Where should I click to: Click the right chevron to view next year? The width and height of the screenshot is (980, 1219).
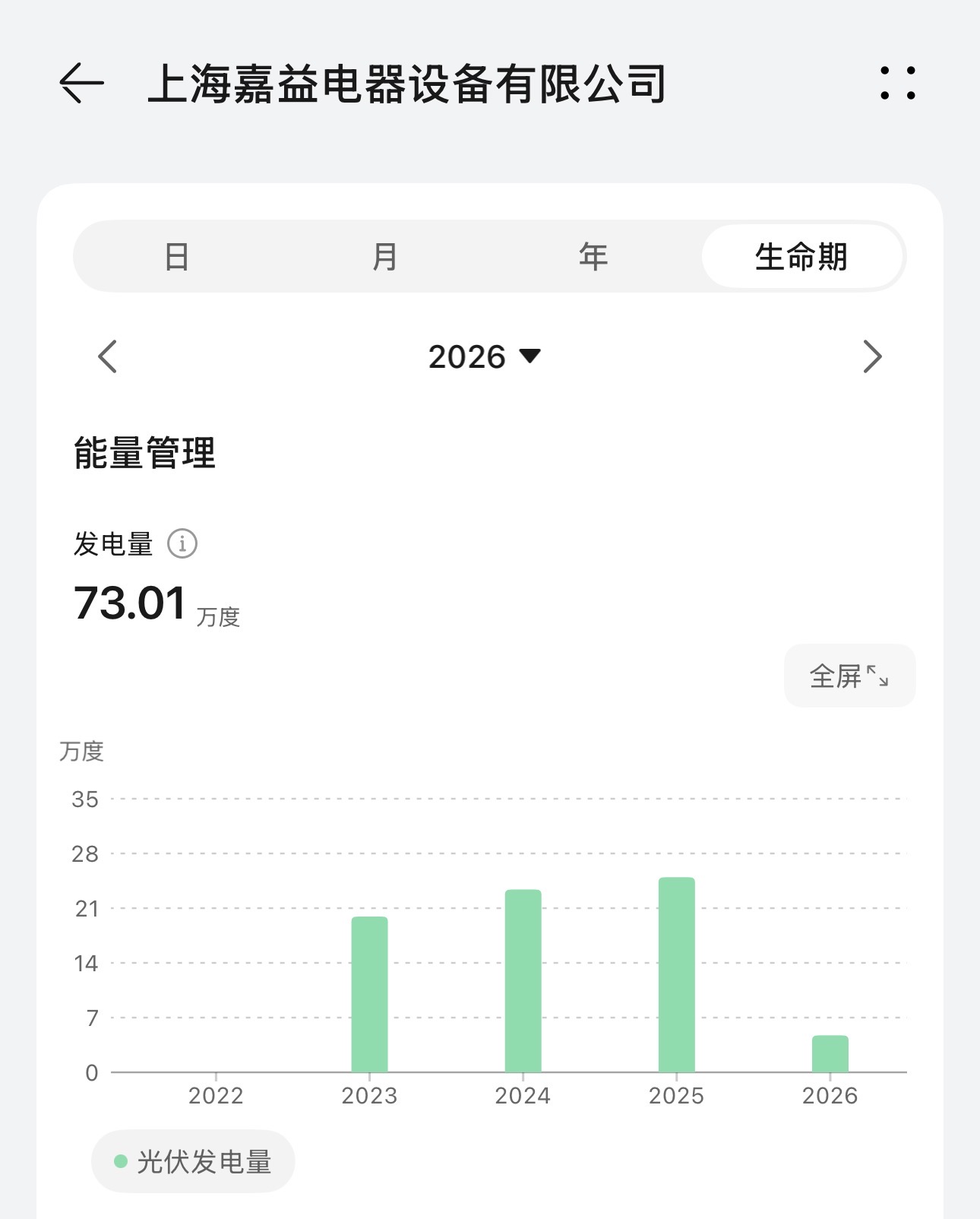[873, 357]
